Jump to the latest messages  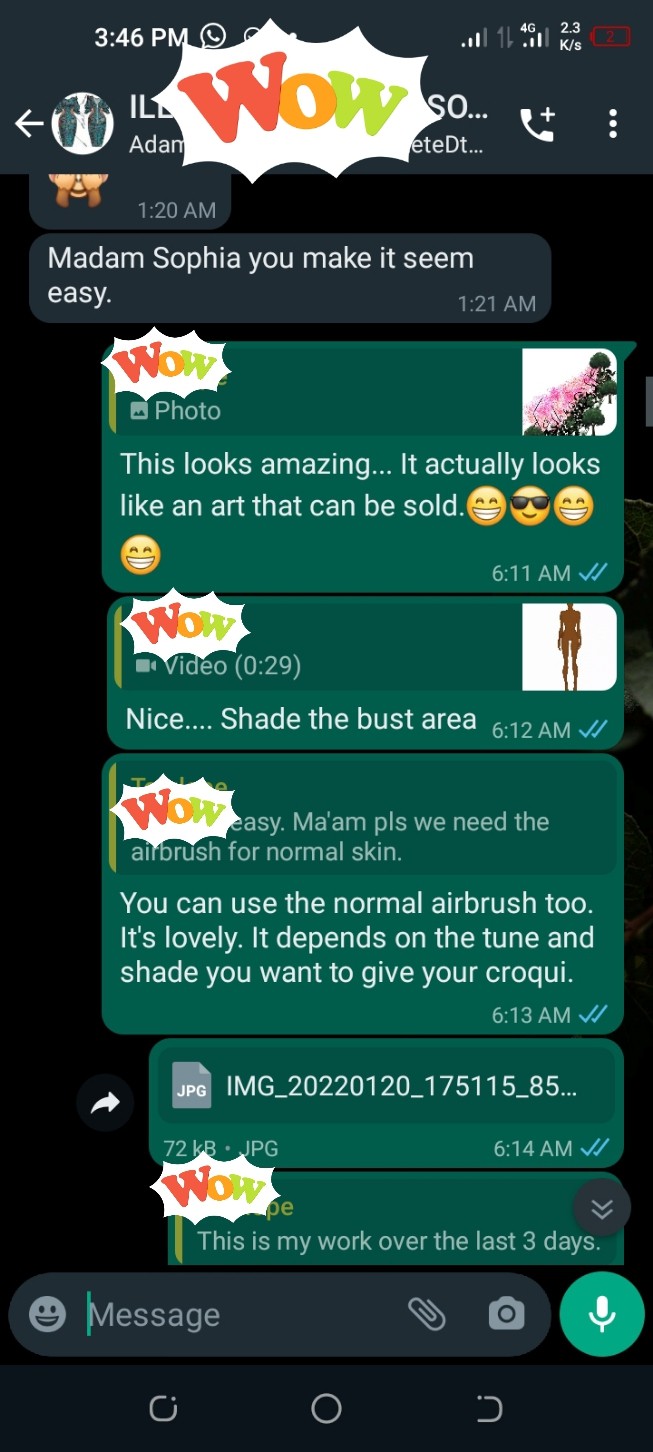tap(602, 1208)
